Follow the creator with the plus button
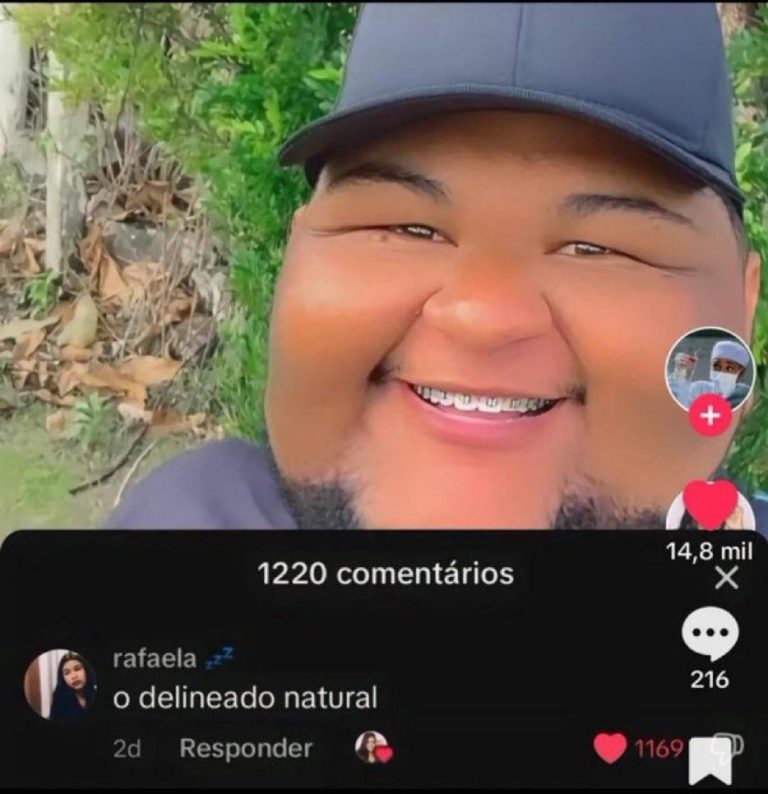 point(710,417)
